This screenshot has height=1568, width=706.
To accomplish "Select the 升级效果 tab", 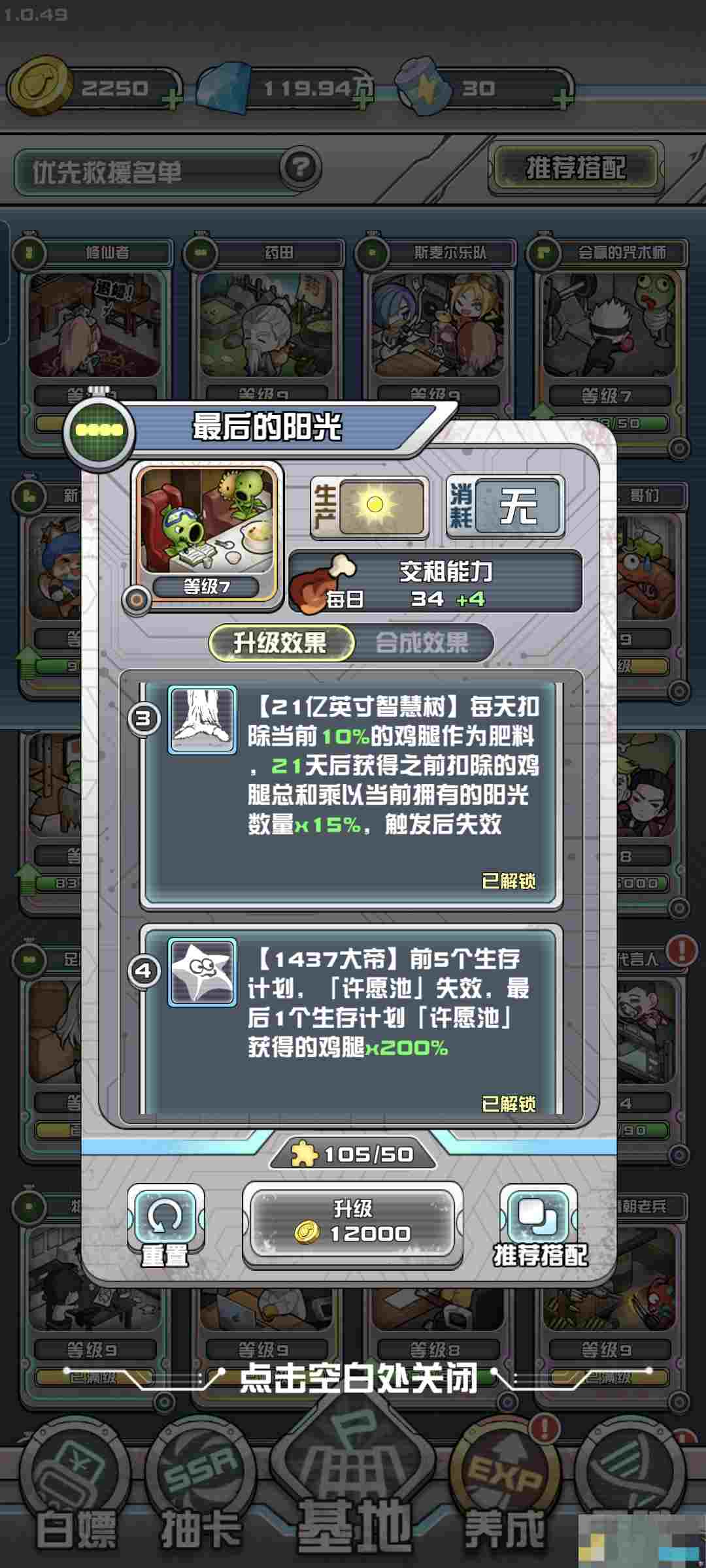I will pyautogui.click(x=281, y=643).
